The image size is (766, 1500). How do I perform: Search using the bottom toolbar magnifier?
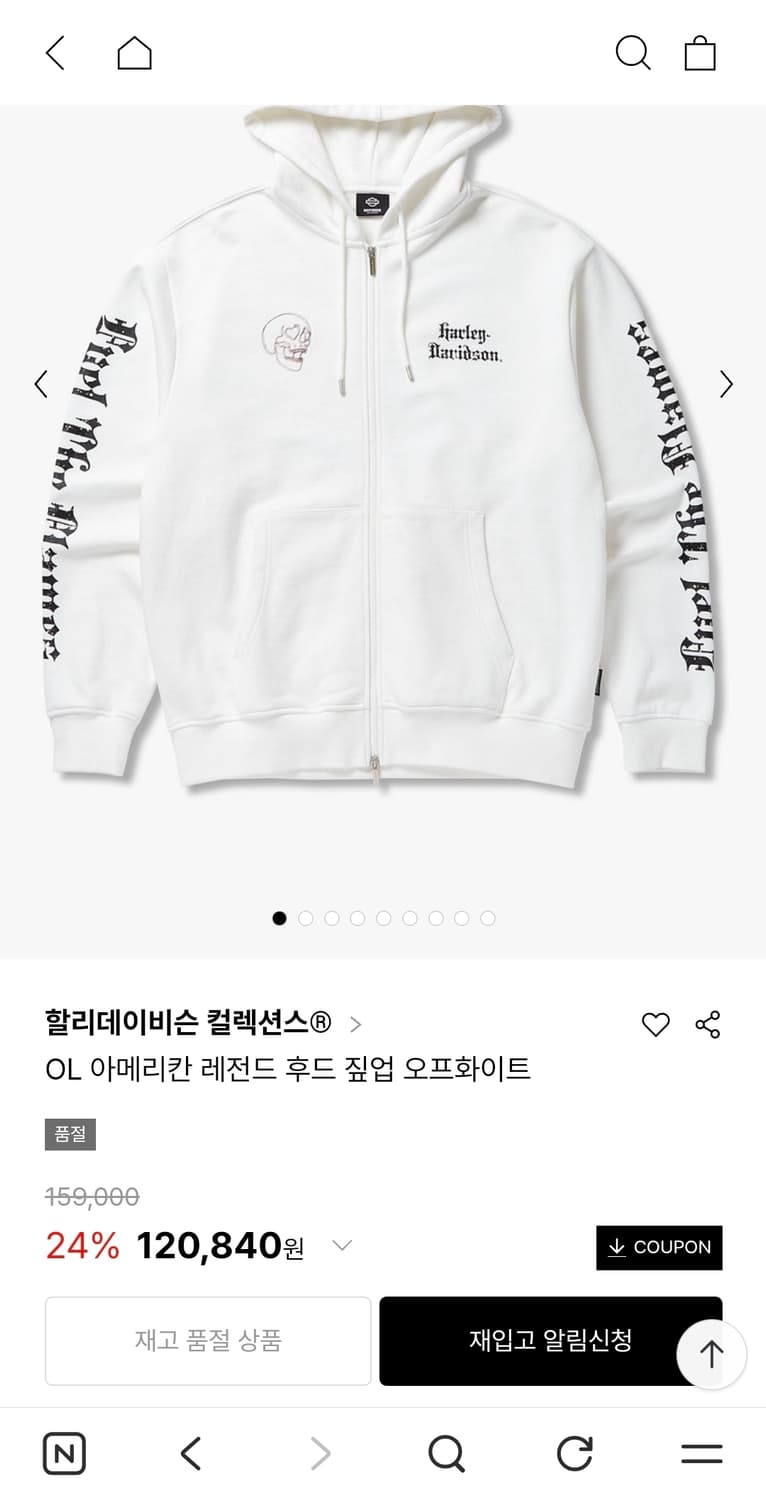pyautogui.click(x=447, y=1453)
